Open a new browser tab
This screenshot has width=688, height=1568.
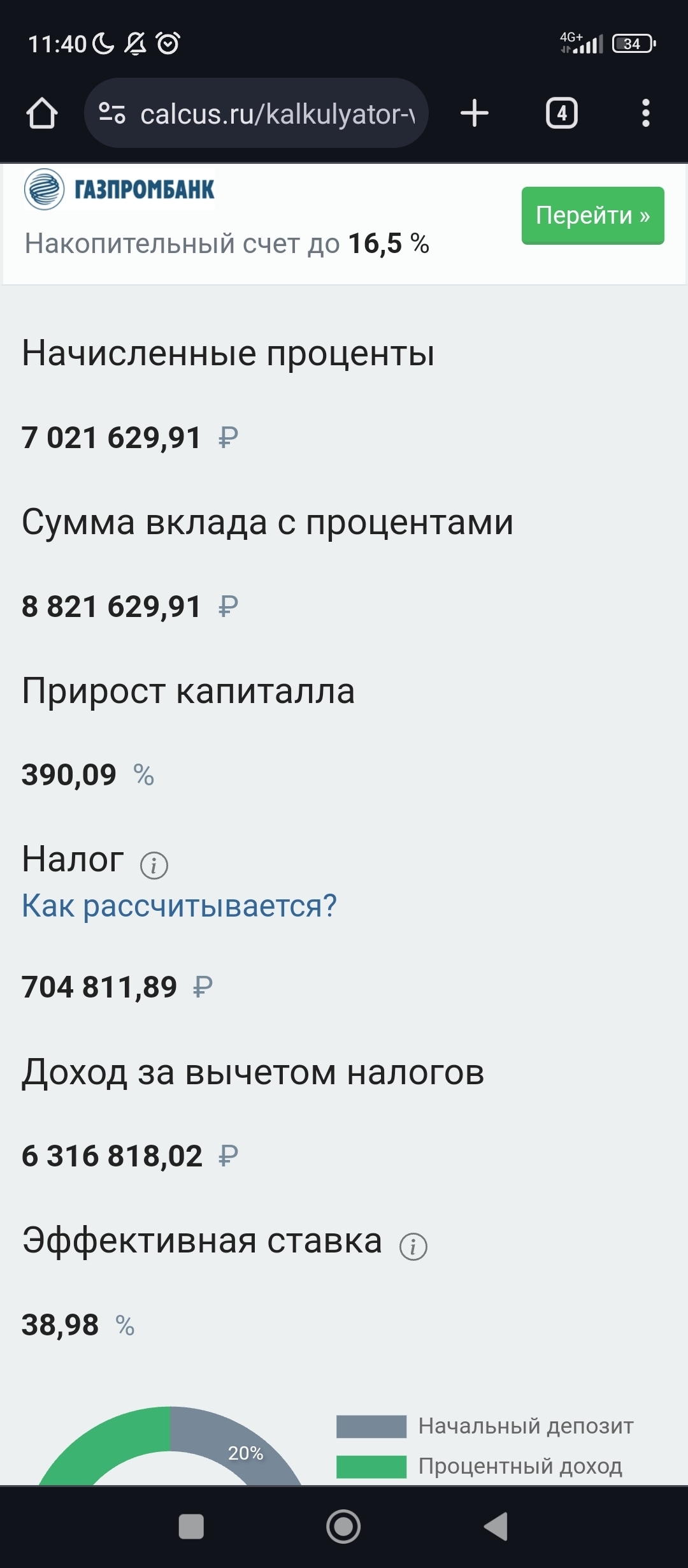[x=475, y=113]
